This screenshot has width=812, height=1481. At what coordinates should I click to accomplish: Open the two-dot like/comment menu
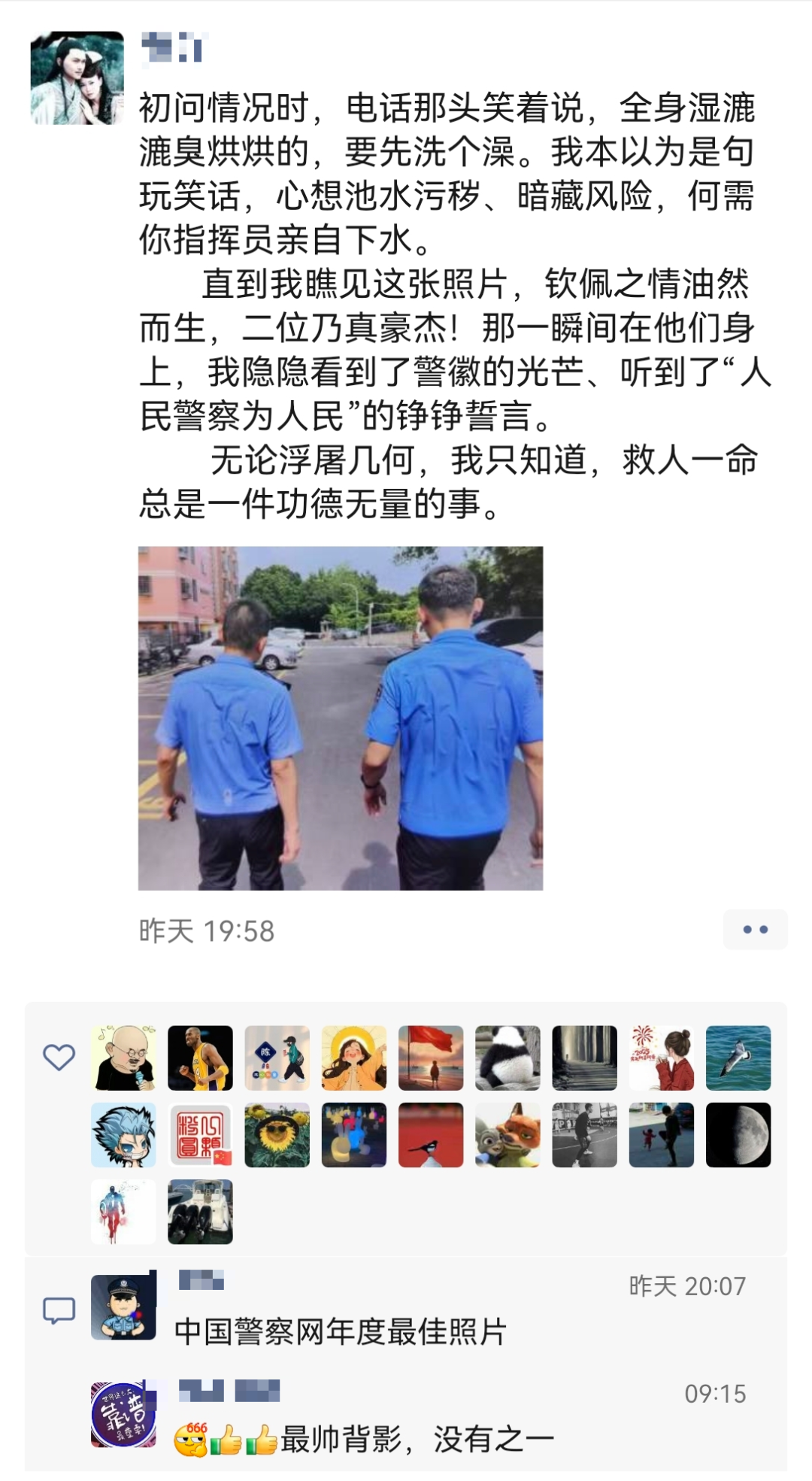(755, 929)
